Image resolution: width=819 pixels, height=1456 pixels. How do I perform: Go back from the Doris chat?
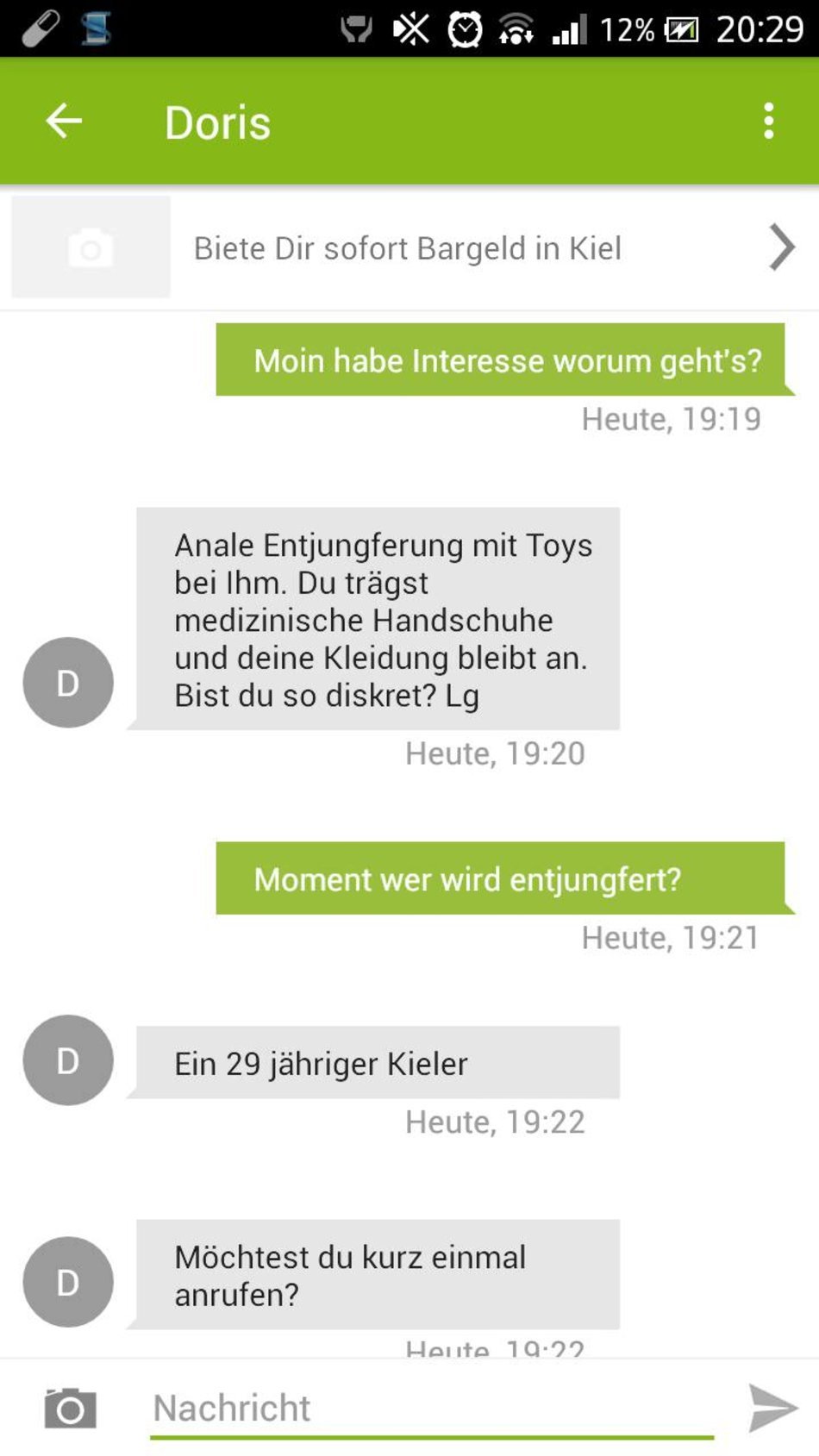click(64, 121)
